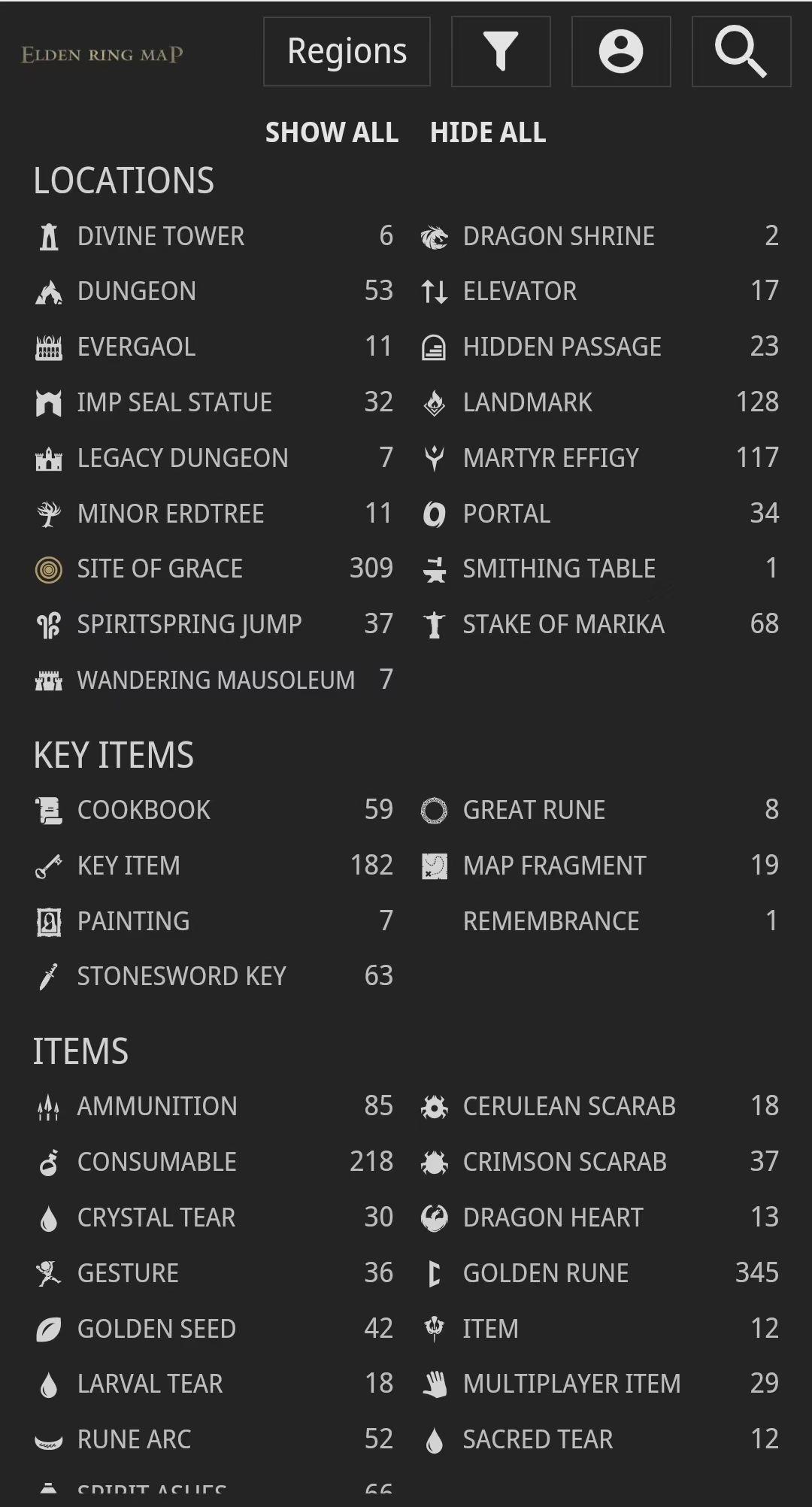This screenshot has width=812, height=1507.
Task: Select the Golden Rune filter
Action: click(x=545, y=1273)
